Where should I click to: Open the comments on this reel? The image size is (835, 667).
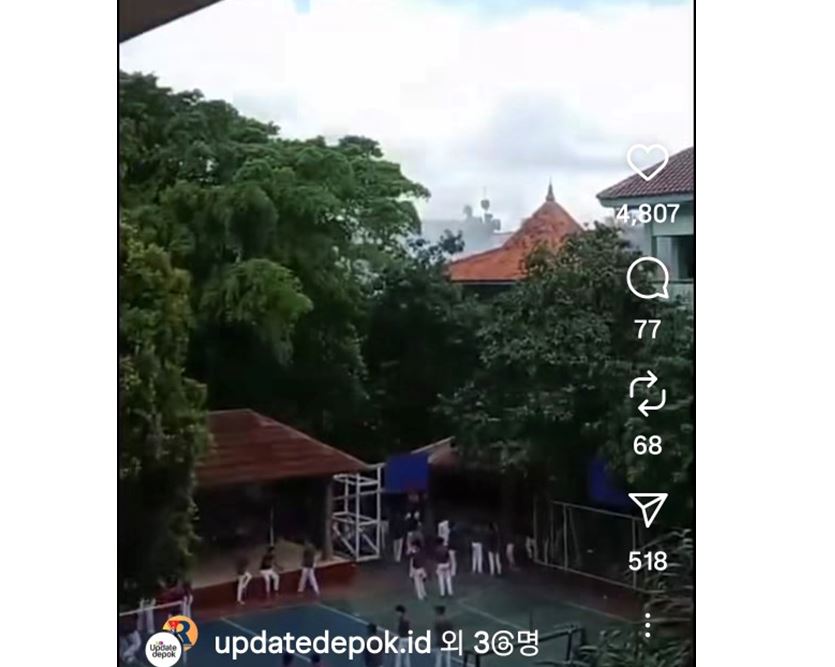647,279
